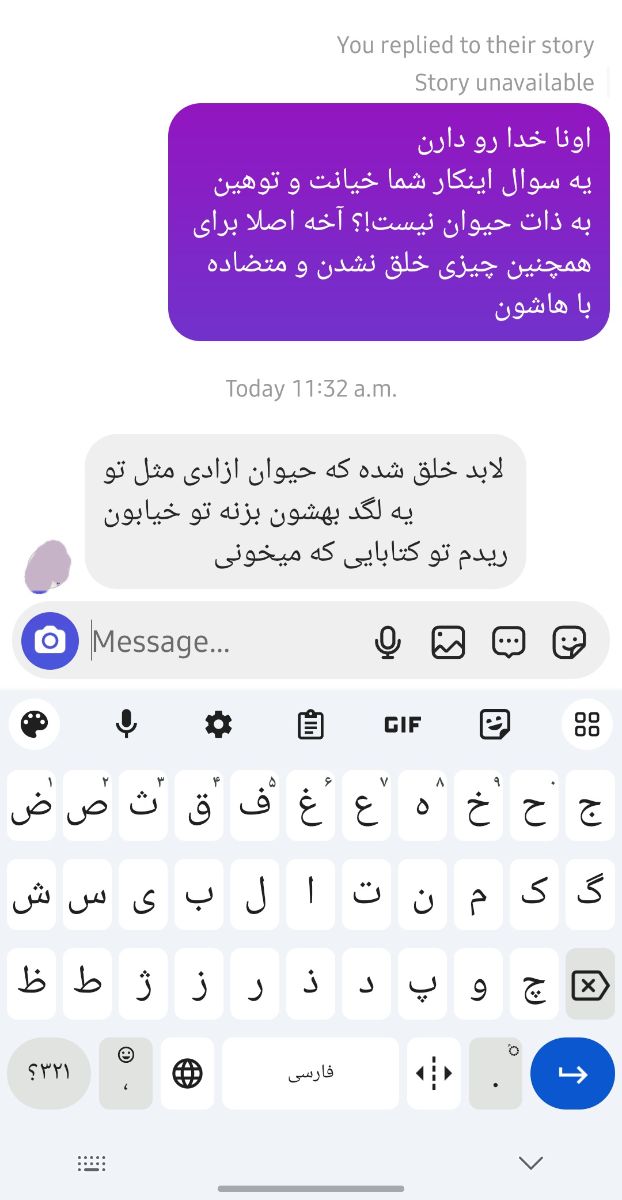Open the keyboard clipboard

(311, 724)
